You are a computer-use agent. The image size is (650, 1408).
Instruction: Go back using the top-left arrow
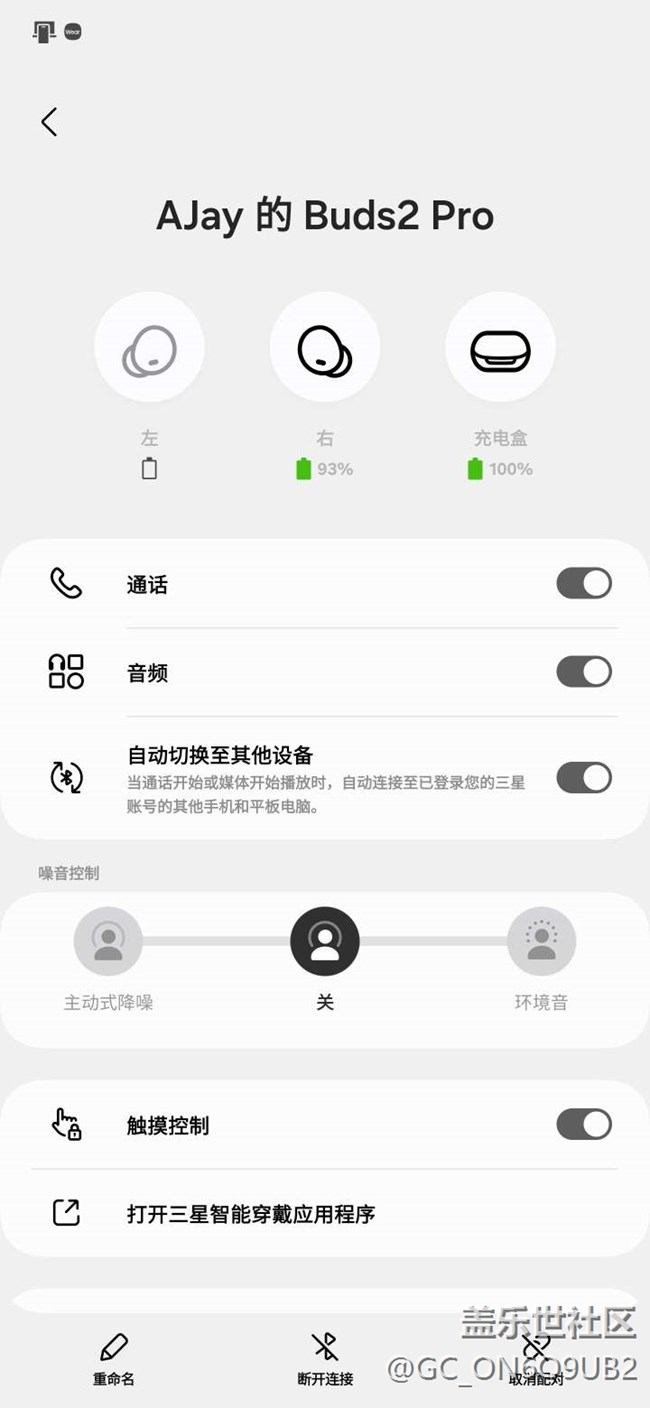(49, 122)
